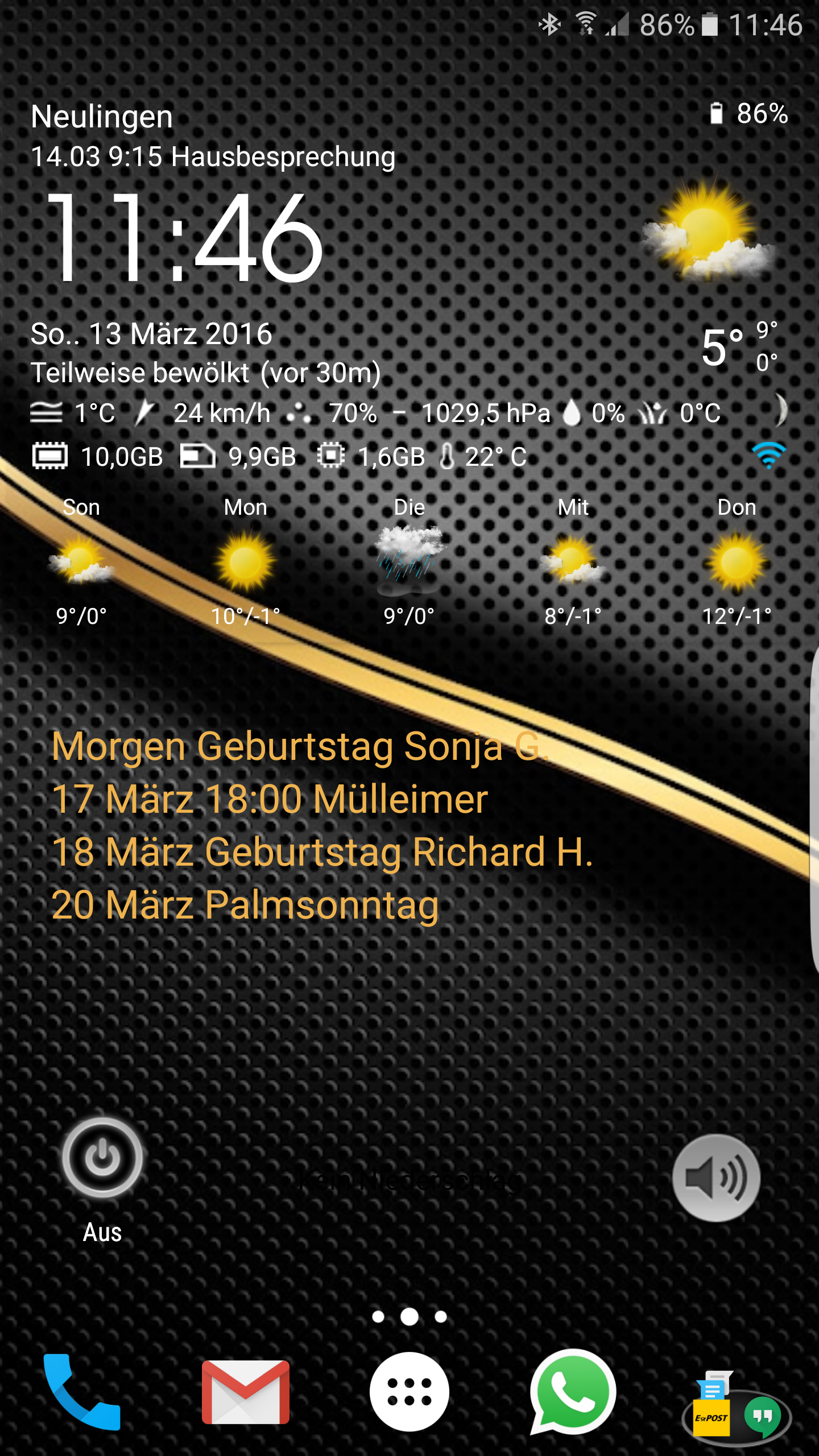
Task: Tap the speaker volume widget
Action: [716, 1178]
